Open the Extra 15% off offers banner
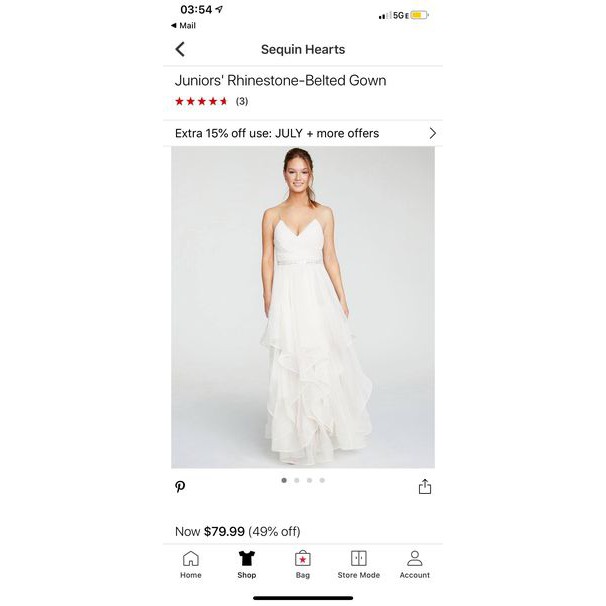This screenshot has height=606, width=606. click(303, 133)
